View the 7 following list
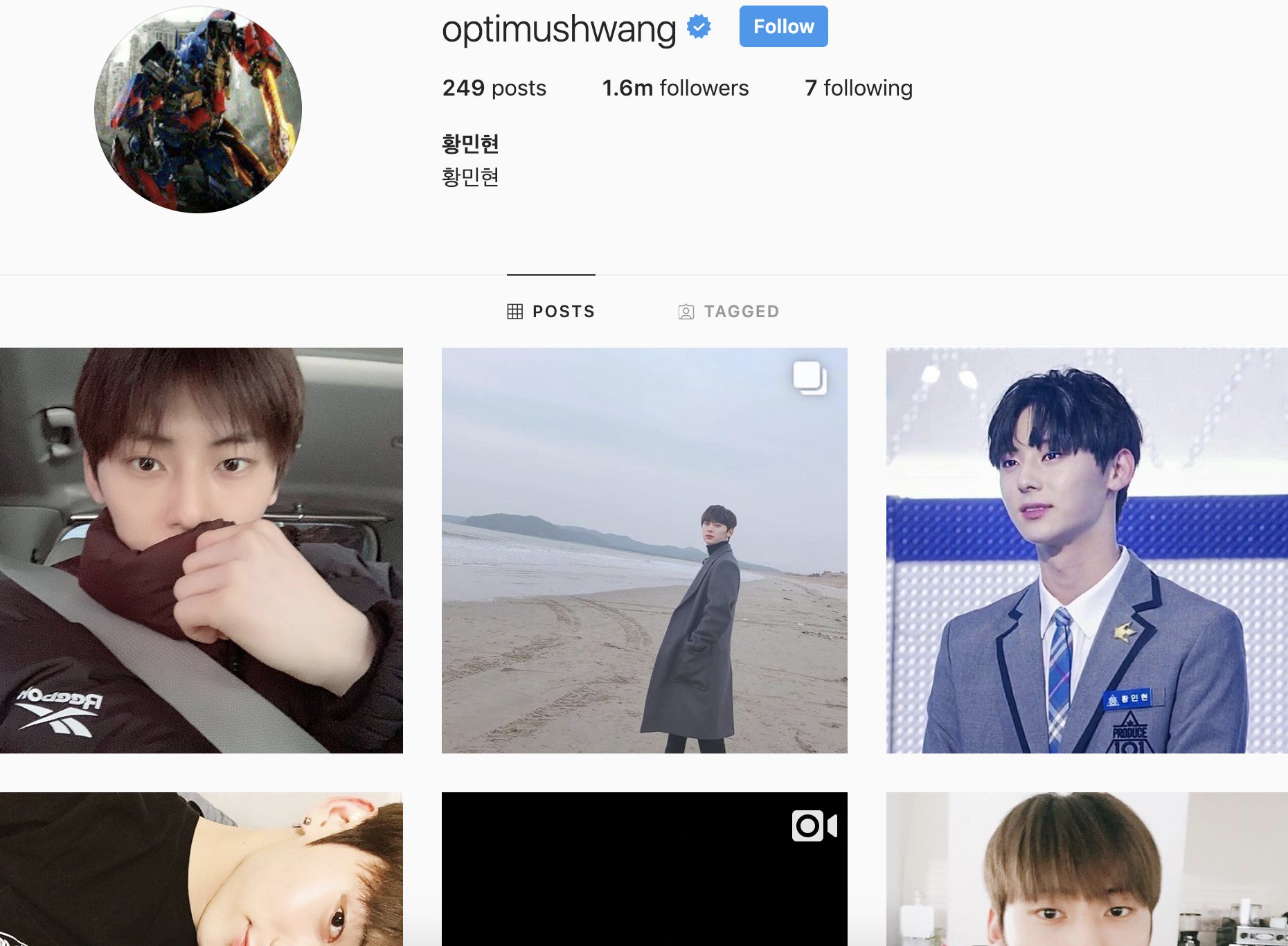The width and height of the screenshot is (1288, 946). (858, 88)
